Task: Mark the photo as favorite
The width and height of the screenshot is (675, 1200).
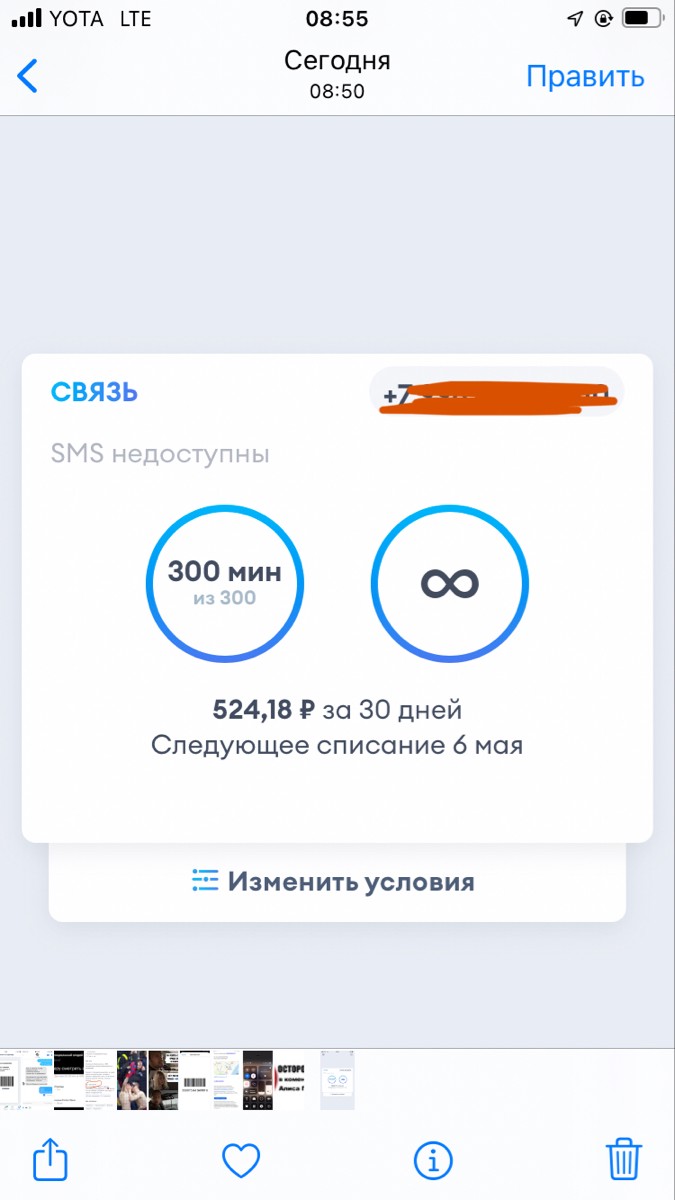Action: coord(241,1160)
